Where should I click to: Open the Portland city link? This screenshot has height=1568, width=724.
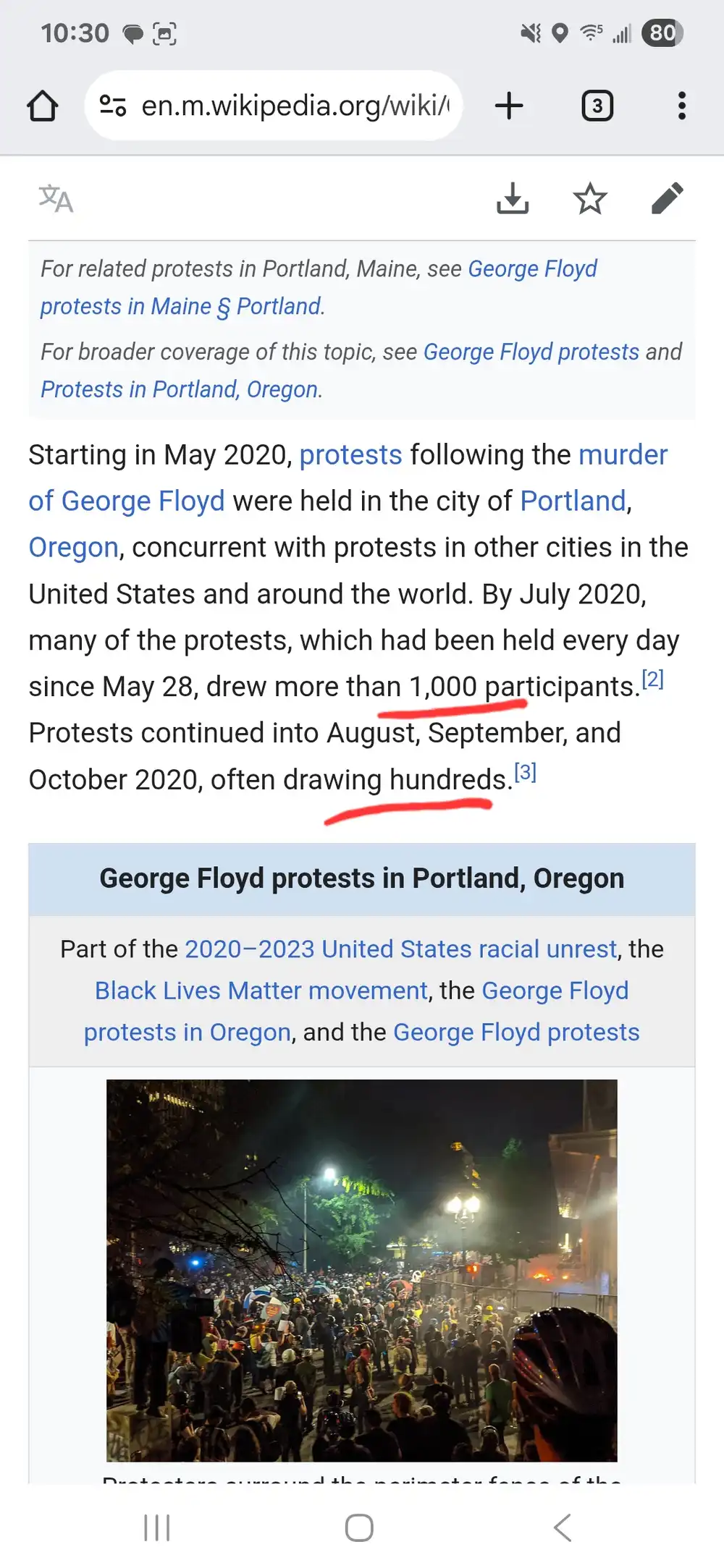point(573,501)
